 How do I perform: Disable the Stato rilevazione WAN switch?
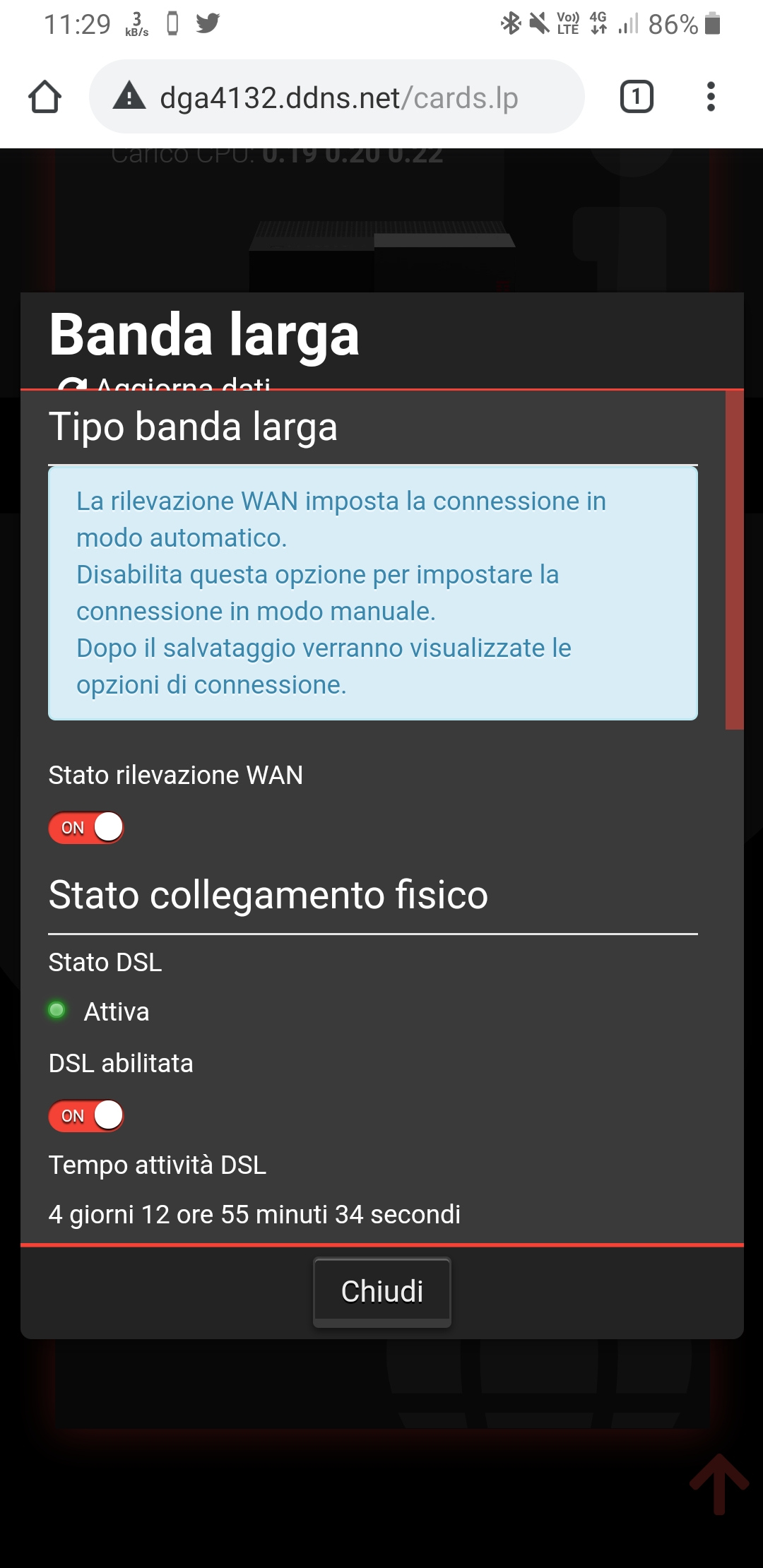point(85,827)
